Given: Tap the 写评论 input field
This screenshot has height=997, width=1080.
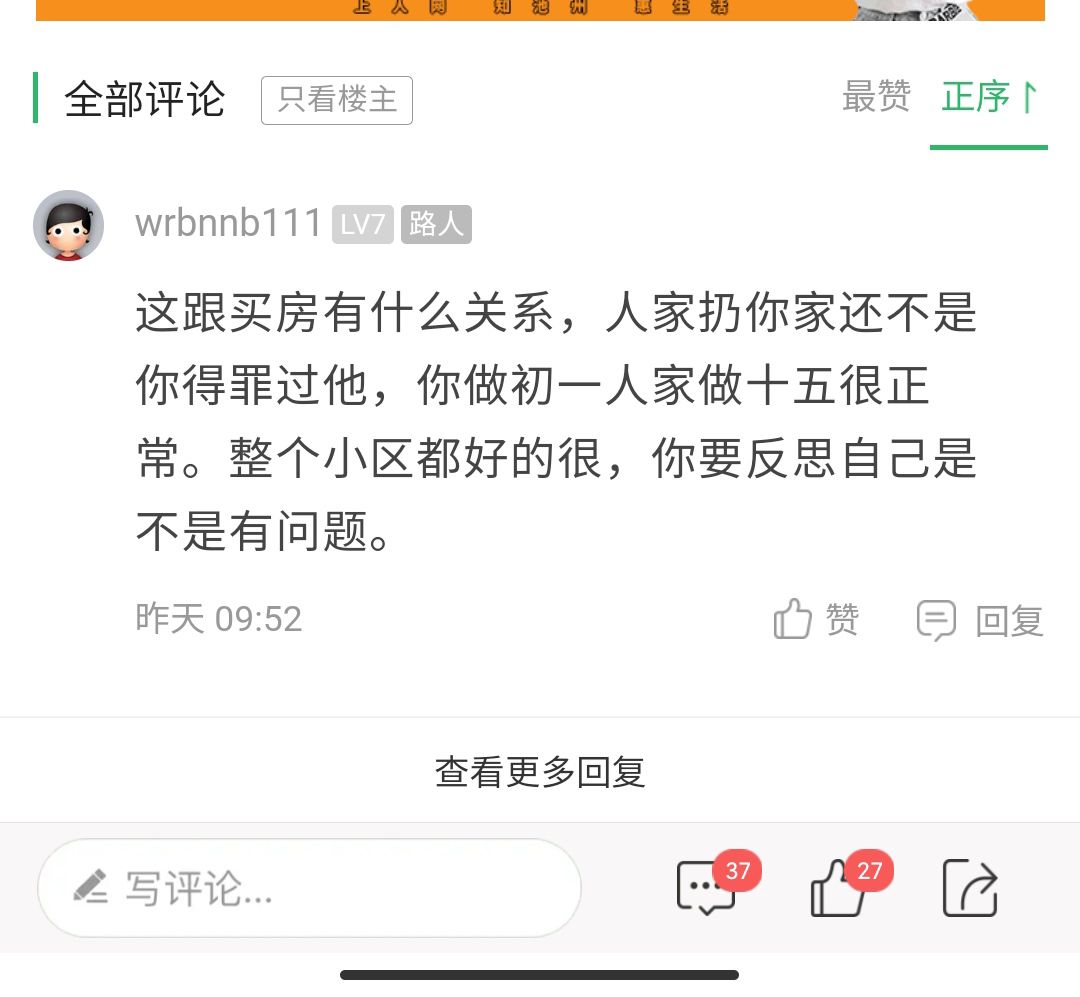Looking at the screenshot, I should point(309,887).
